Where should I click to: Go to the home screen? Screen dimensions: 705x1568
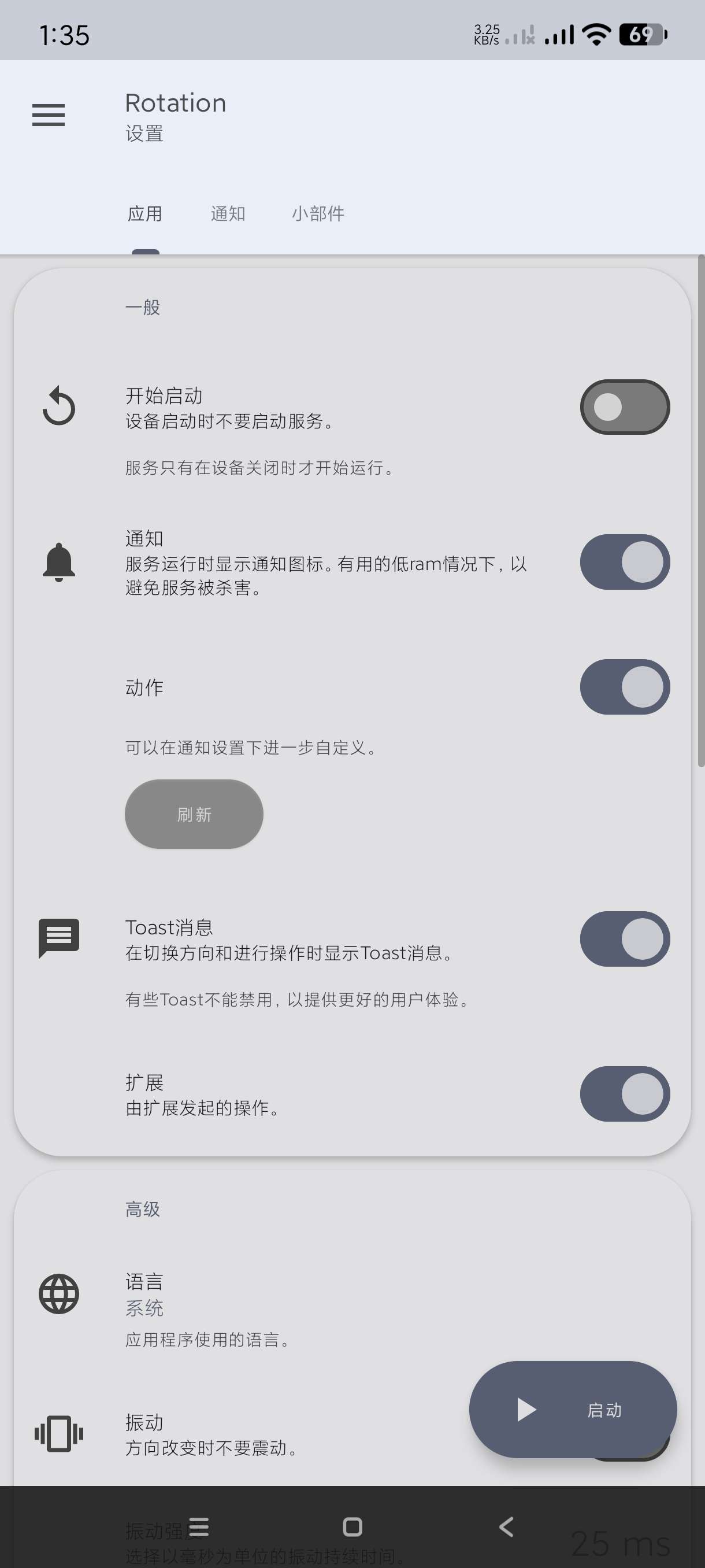click(x=352, y=1526)
